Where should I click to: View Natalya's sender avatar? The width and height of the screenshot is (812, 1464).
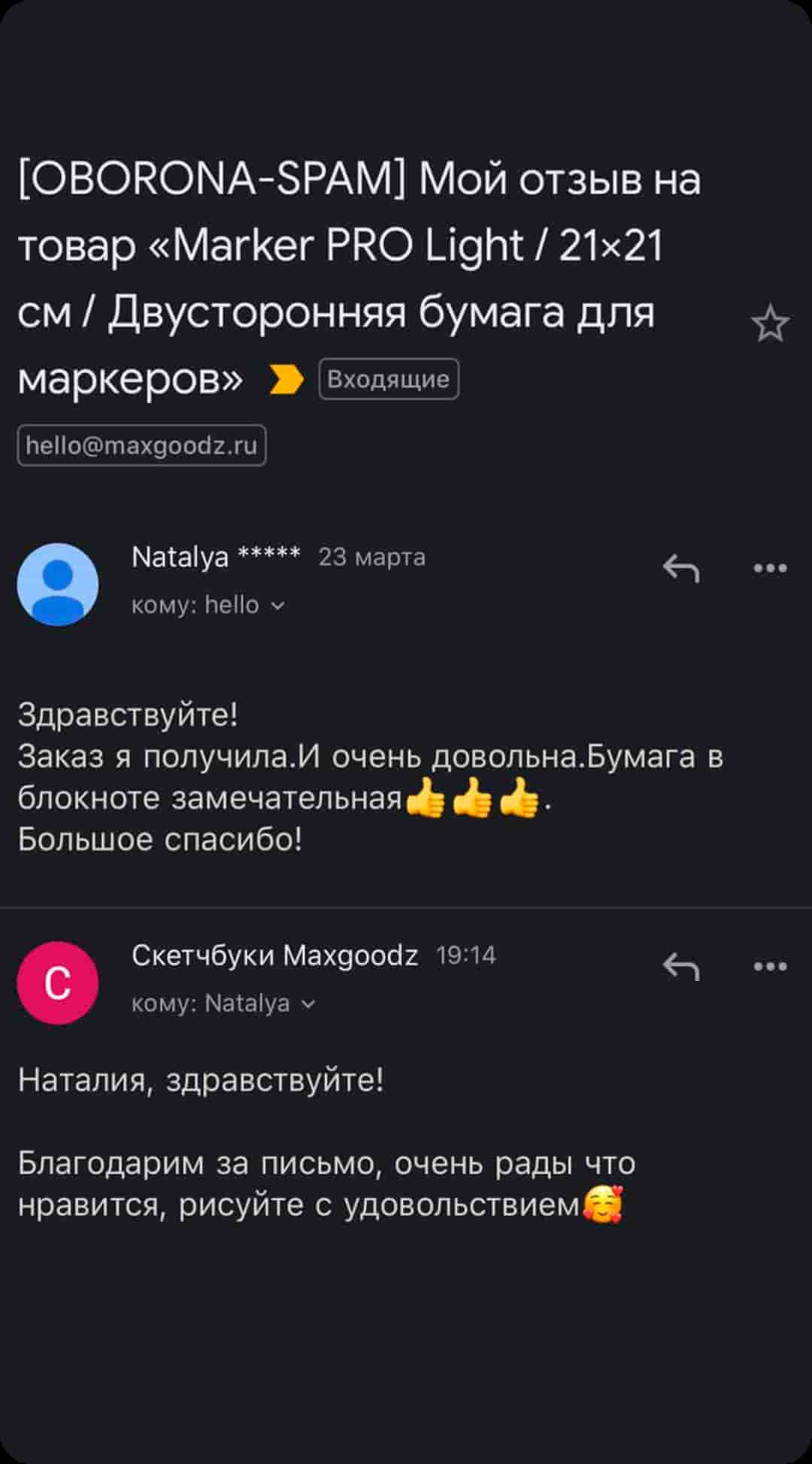click(x=58, y=585)
